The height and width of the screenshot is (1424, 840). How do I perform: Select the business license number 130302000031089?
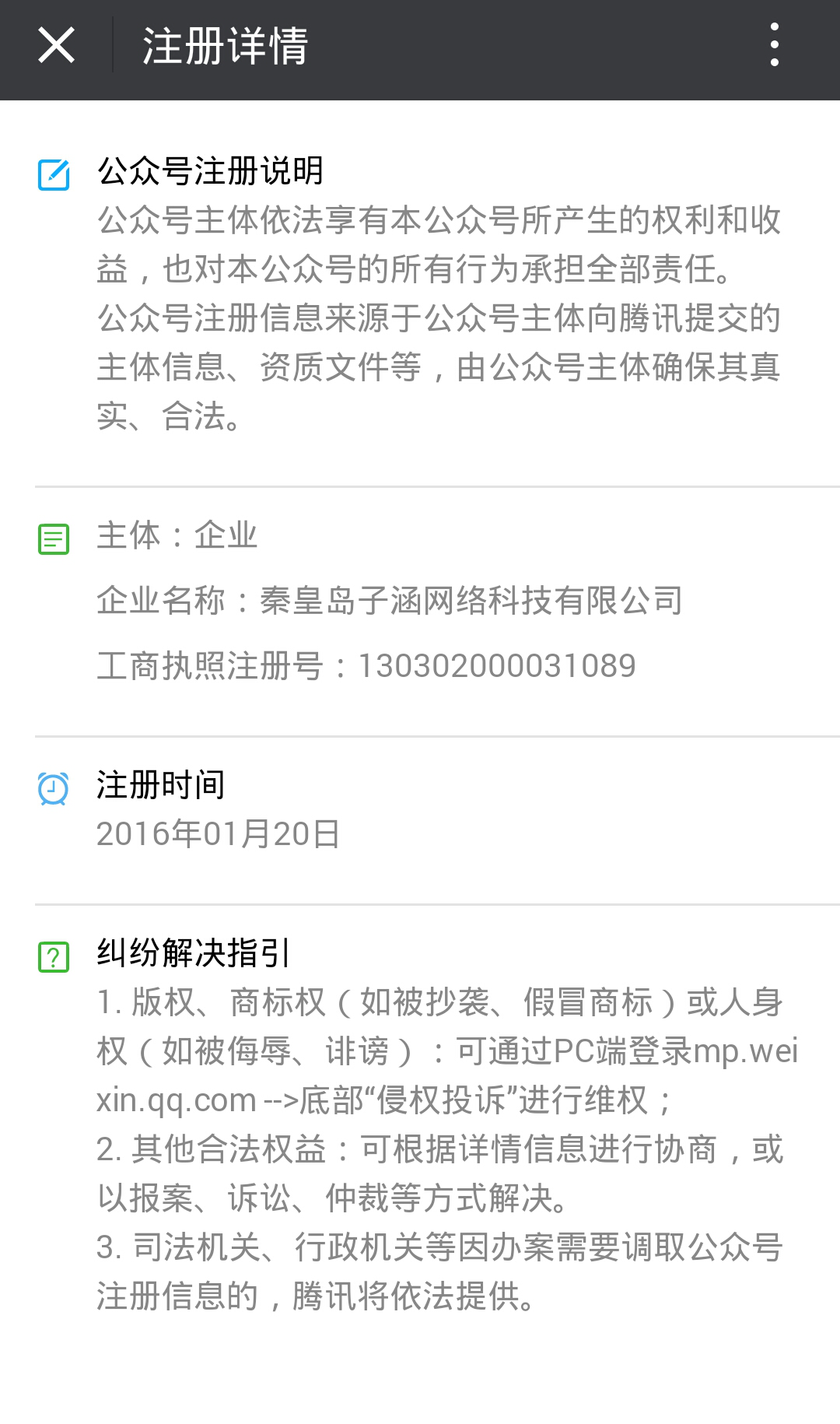pos(366,665)
